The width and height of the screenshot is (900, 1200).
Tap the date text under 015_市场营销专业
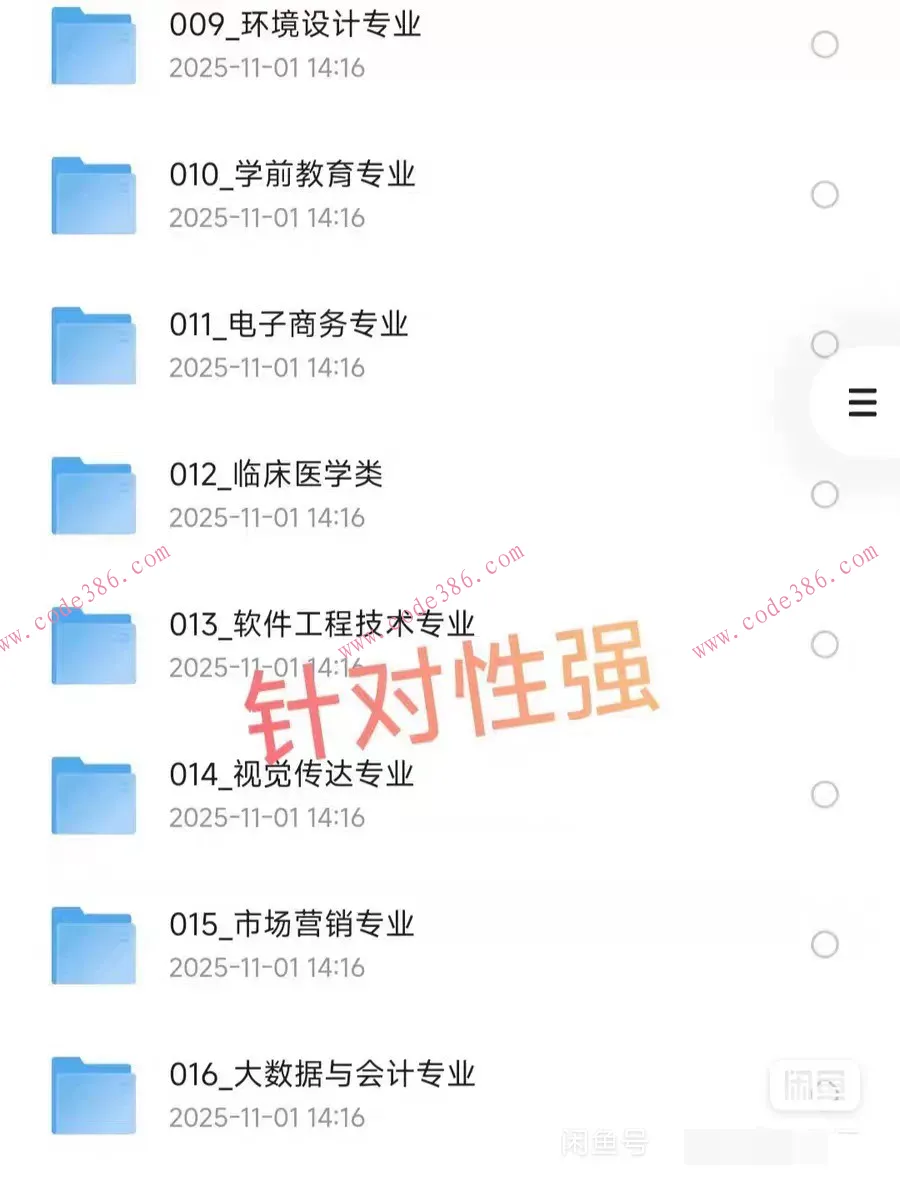(266, 967)
